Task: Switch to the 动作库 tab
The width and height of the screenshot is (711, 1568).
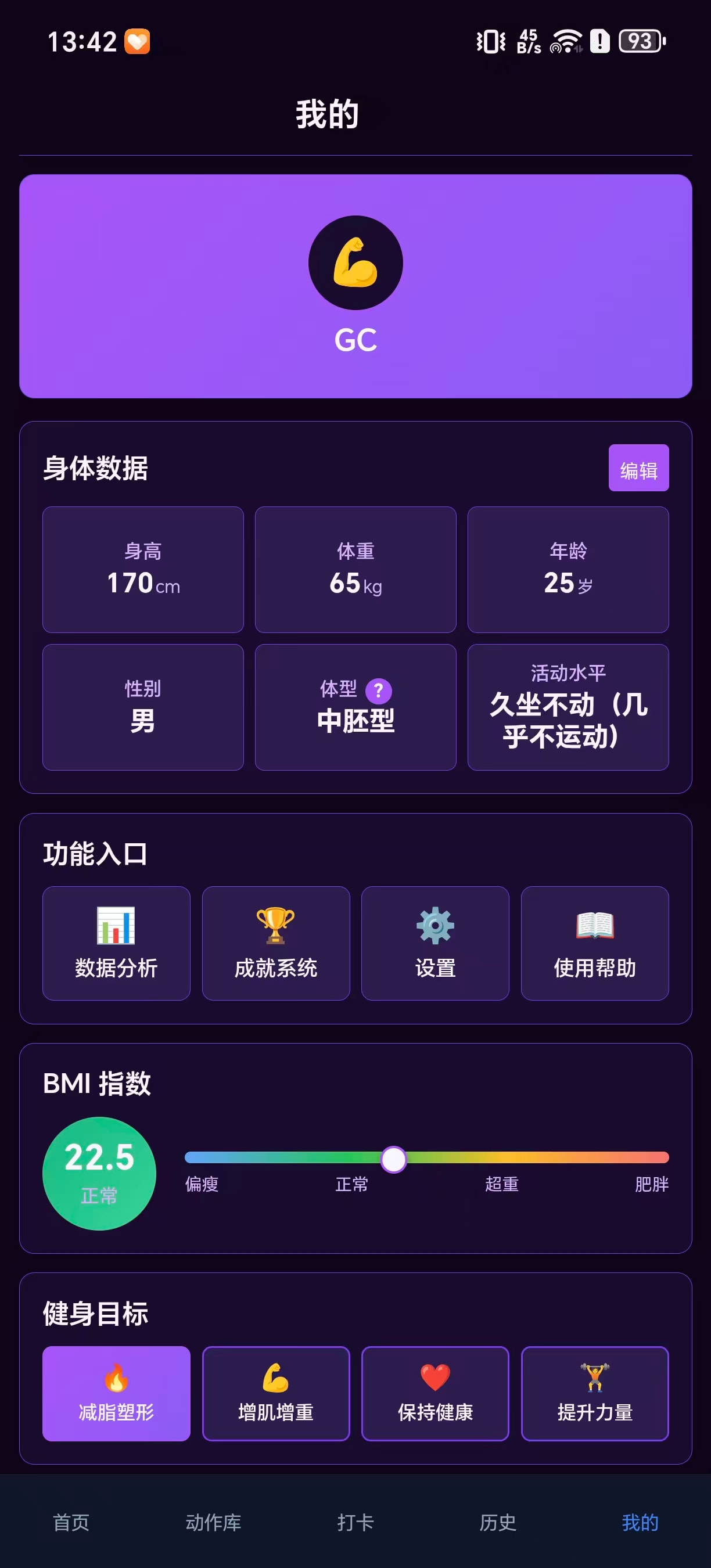Action: 213,1522
